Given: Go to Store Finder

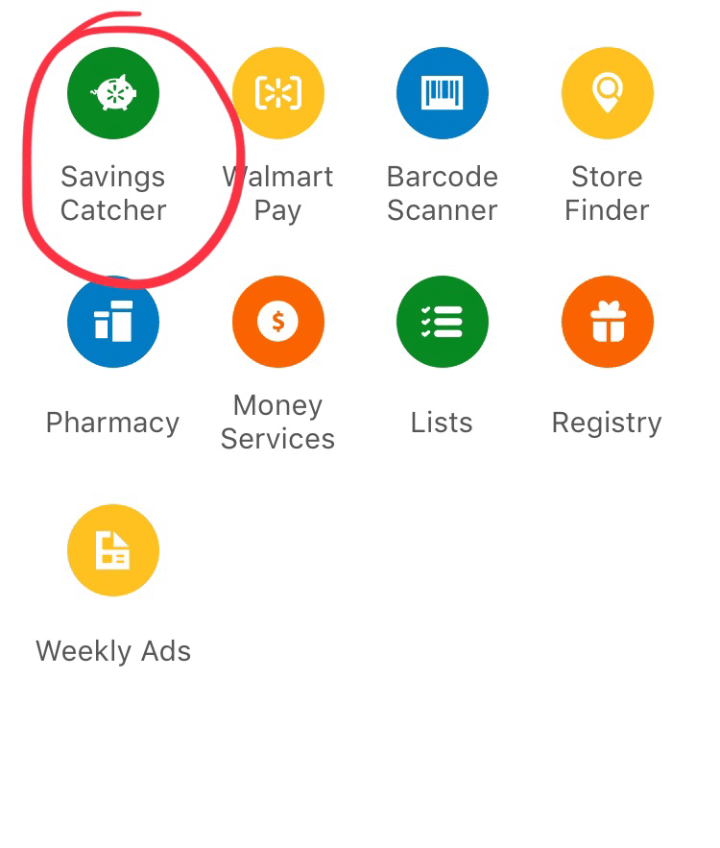Looking at the screenshot, I should [607, 93].
